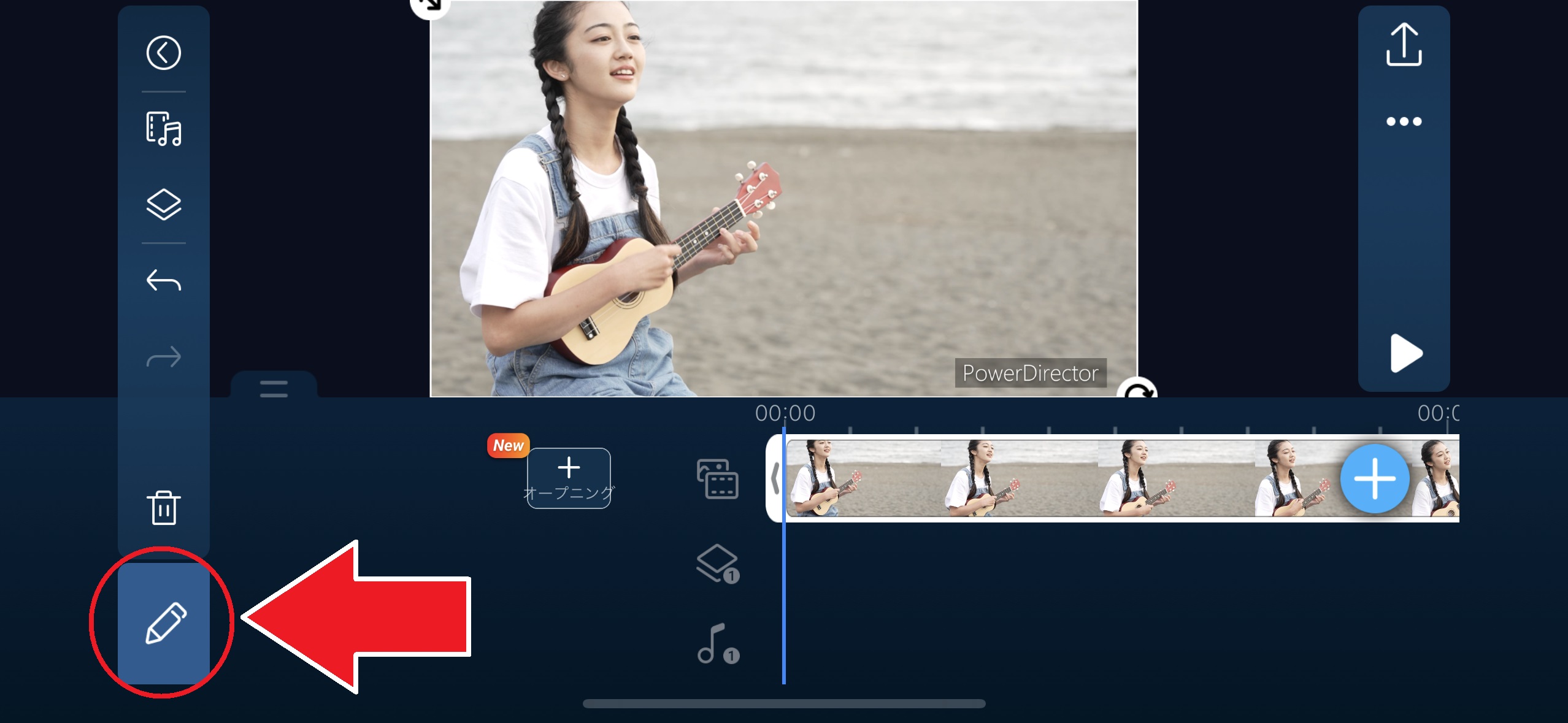Select the audio track music note
Screen dimensions: 1568x723
[x=717, y=644]
